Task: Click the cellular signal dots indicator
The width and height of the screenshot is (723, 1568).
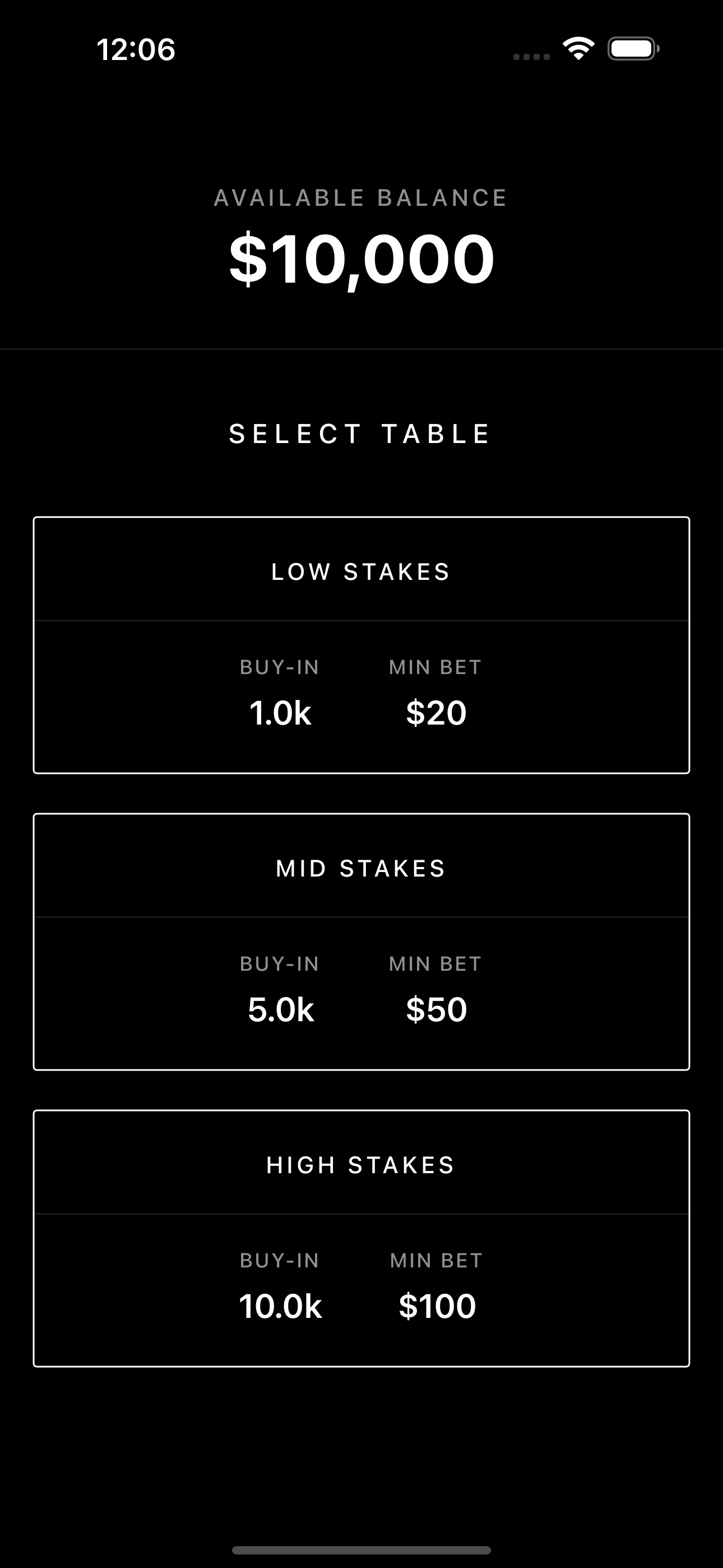Action: (x=532, y=57)
